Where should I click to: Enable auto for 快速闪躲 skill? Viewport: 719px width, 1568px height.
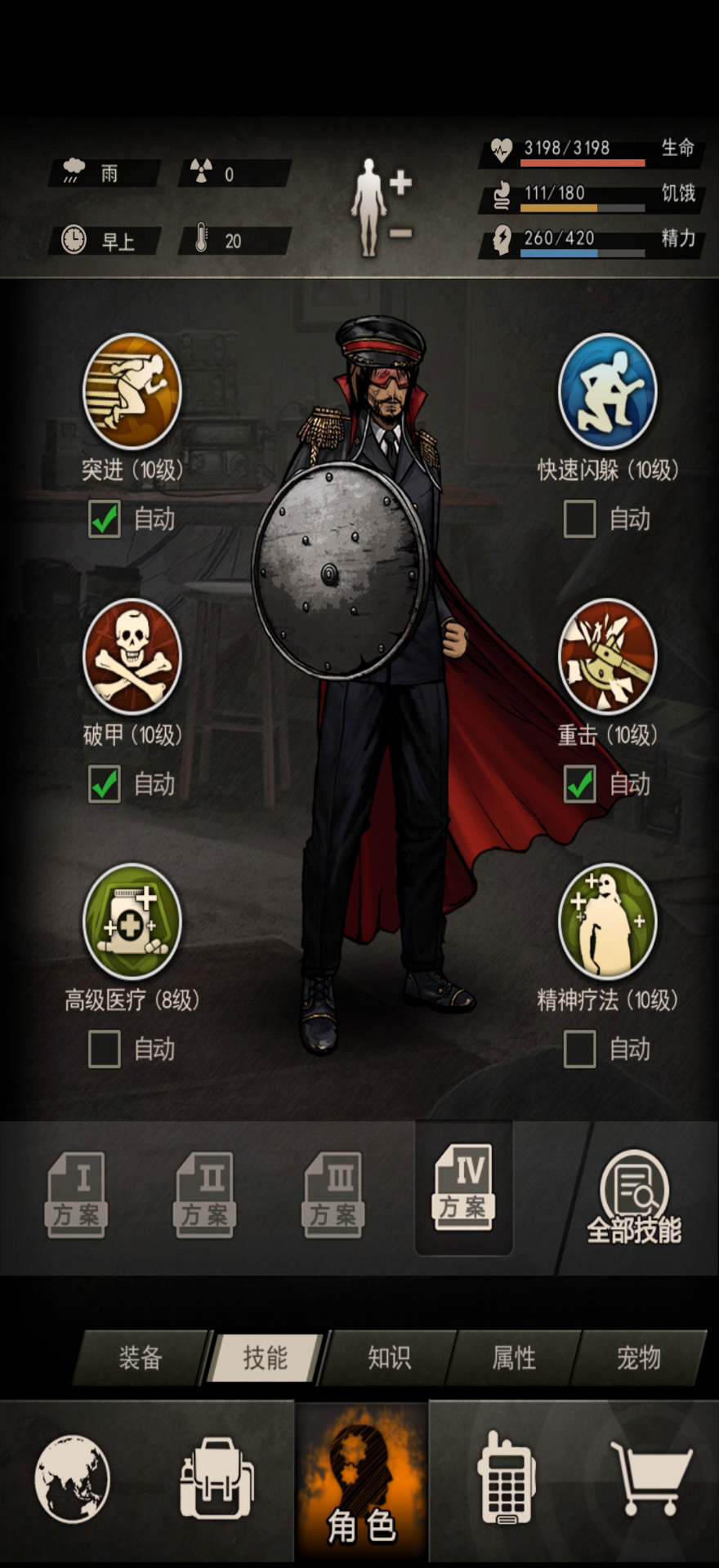[x=579, y=519]
